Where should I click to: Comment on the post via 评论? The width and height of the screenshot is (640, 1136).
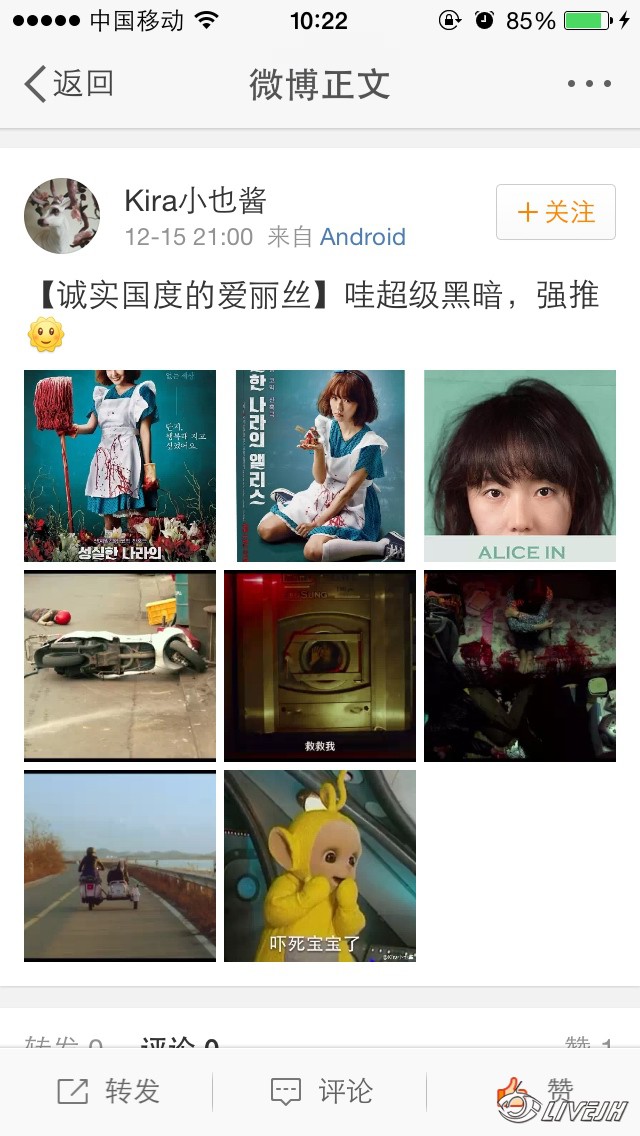click(320, 1092)
